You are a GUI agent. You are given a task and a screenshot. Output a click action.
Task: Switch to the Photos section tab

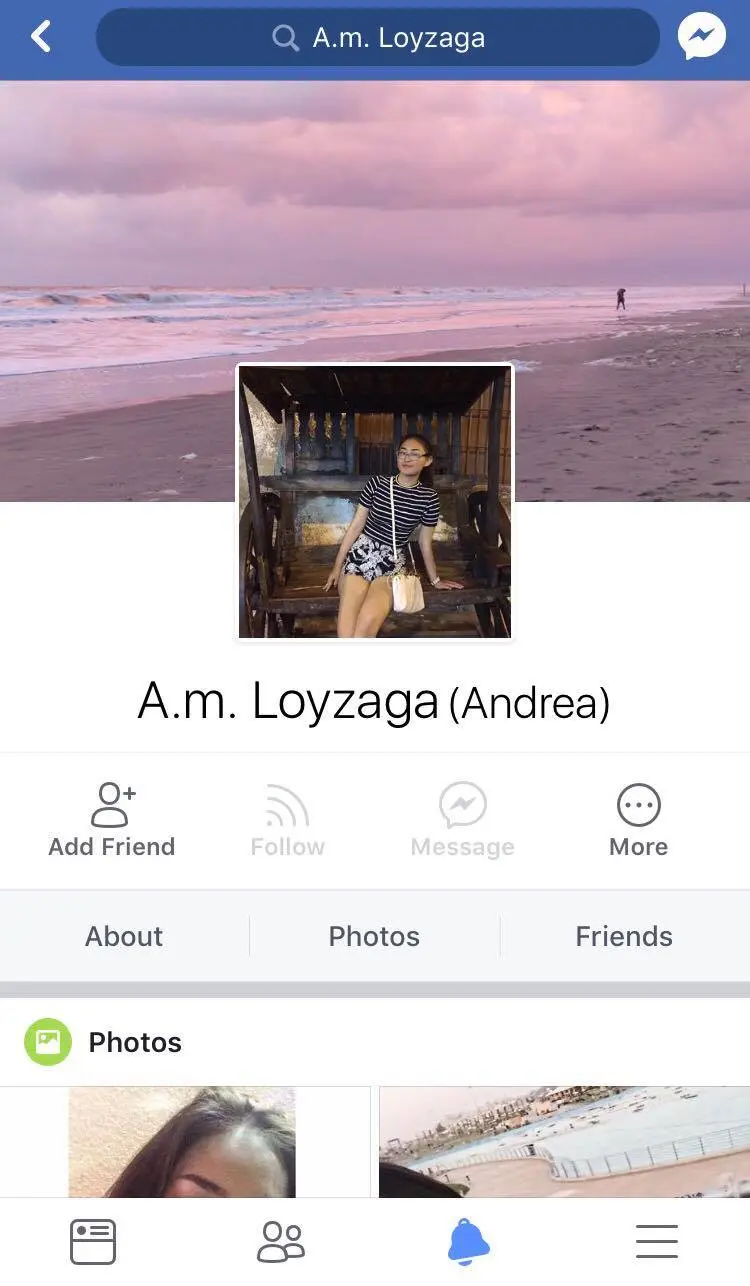[x=374, y=936]
